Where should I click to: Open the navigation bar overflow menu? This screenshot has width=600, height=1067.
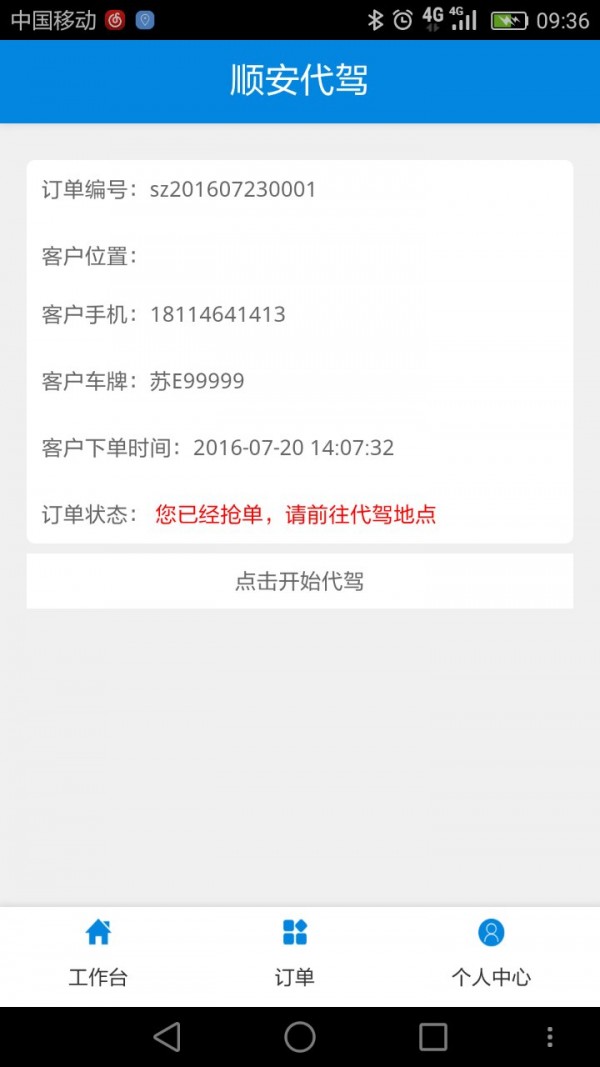click(x=549, y=1037)
